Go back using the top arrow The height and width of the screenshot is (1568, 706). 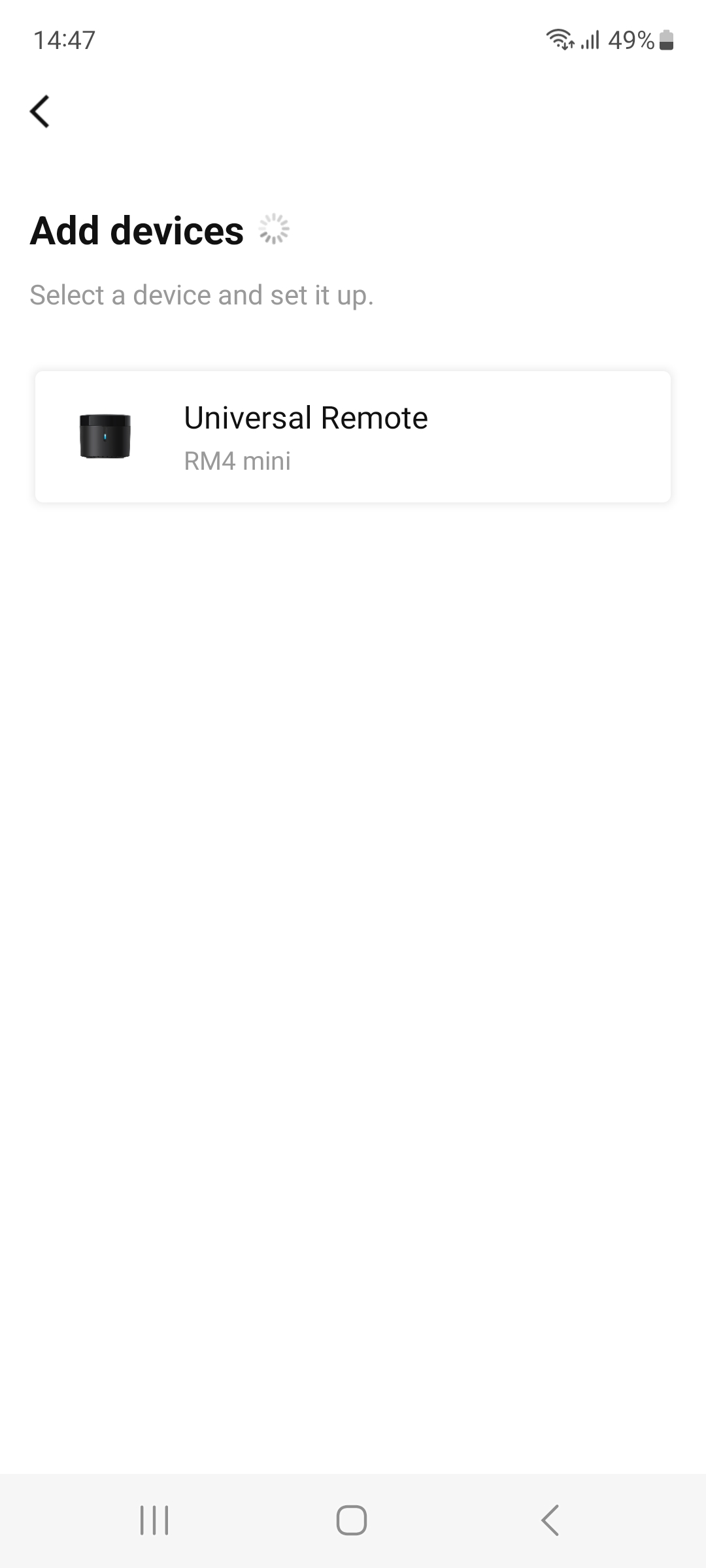pos(40,111)
